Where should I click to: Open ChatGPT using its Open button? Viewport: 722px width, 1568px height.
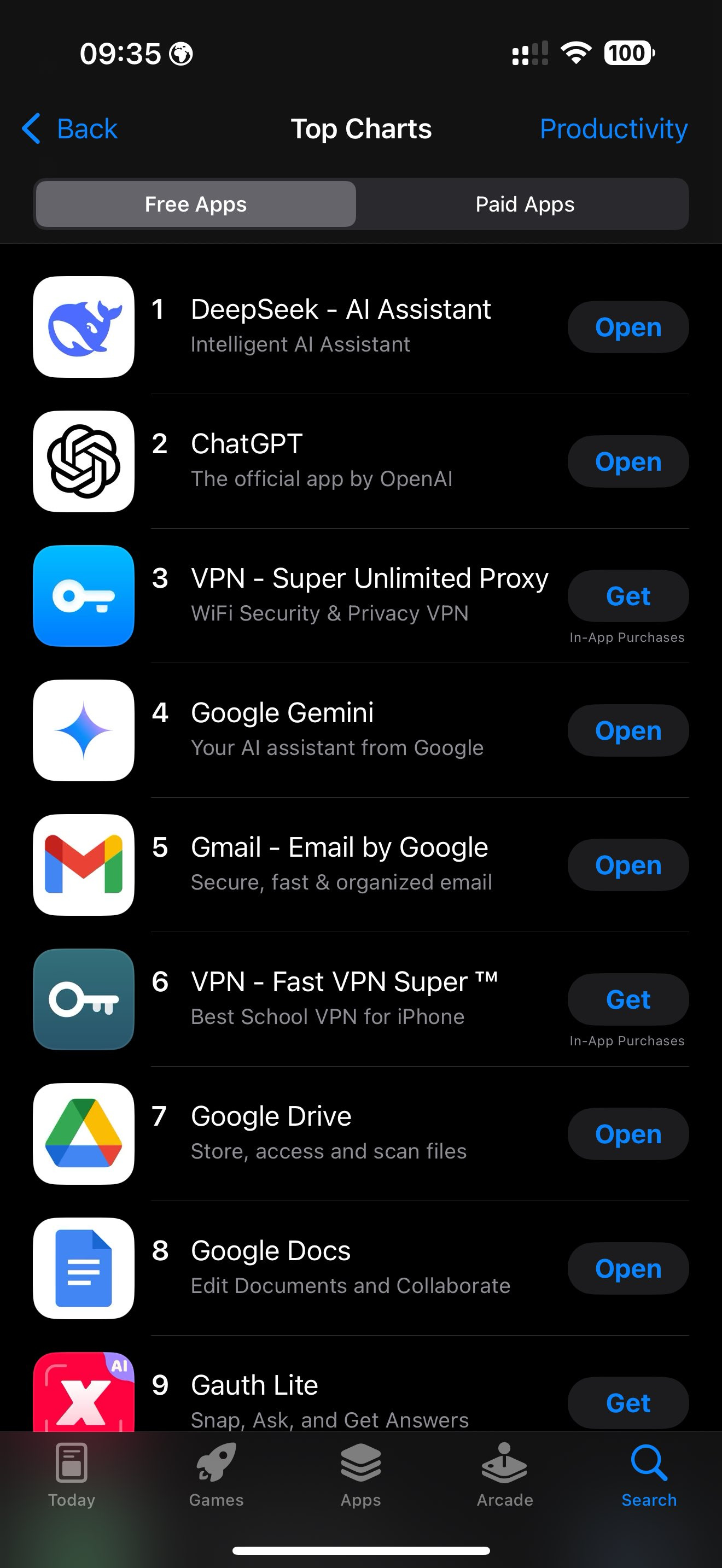pyautogui.click(x=628, y=461)
